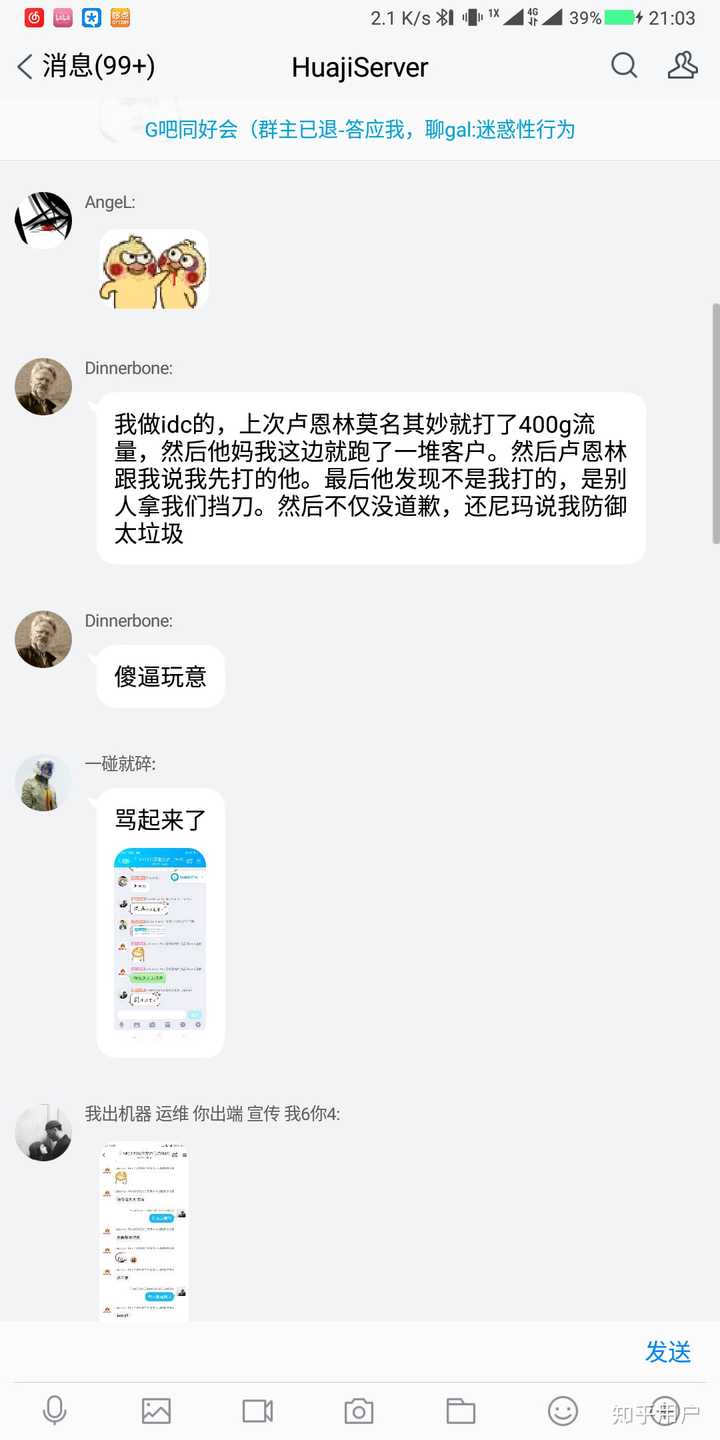Open the camera to take a photo

358,1411
